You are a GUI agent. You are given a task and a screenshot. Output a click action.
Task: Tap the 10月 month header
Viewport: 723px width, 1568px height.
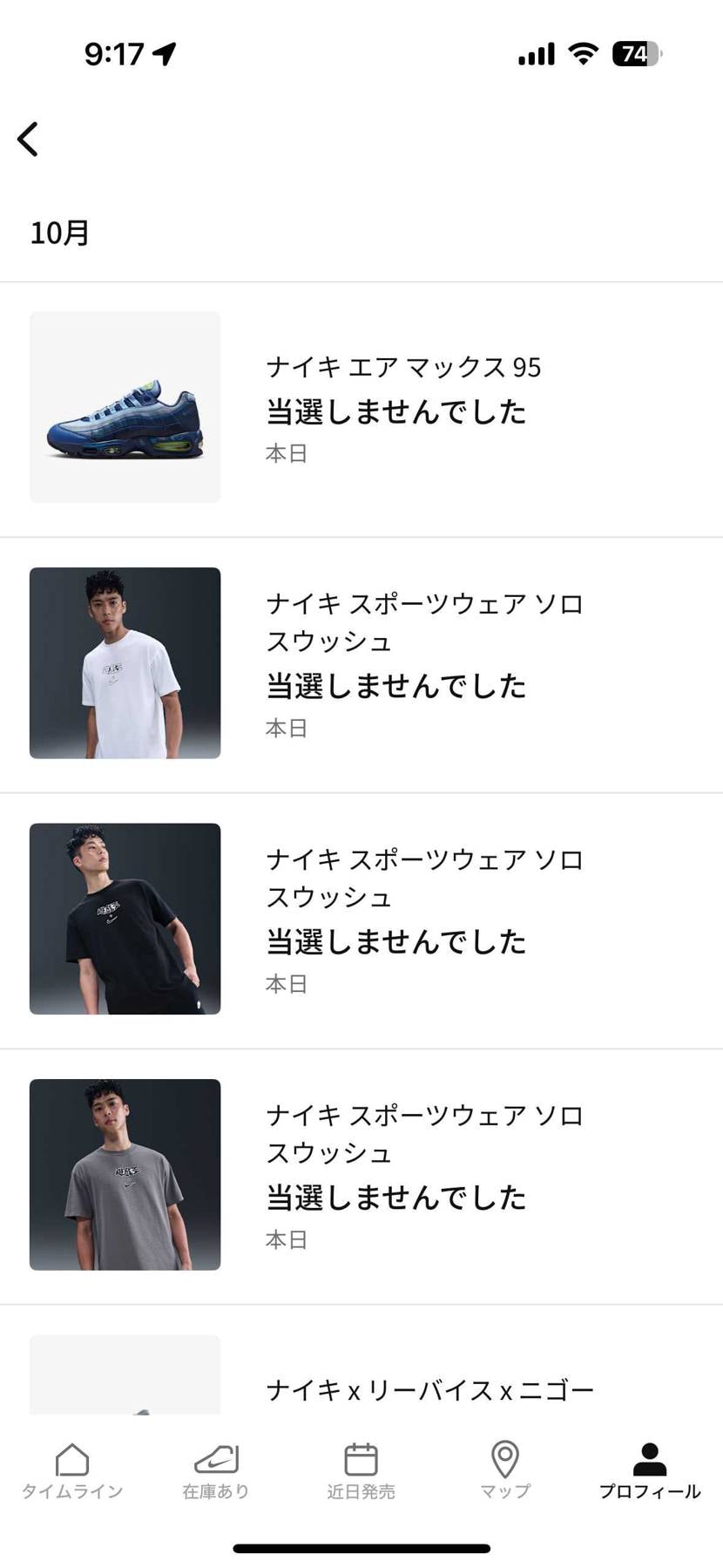59,232
